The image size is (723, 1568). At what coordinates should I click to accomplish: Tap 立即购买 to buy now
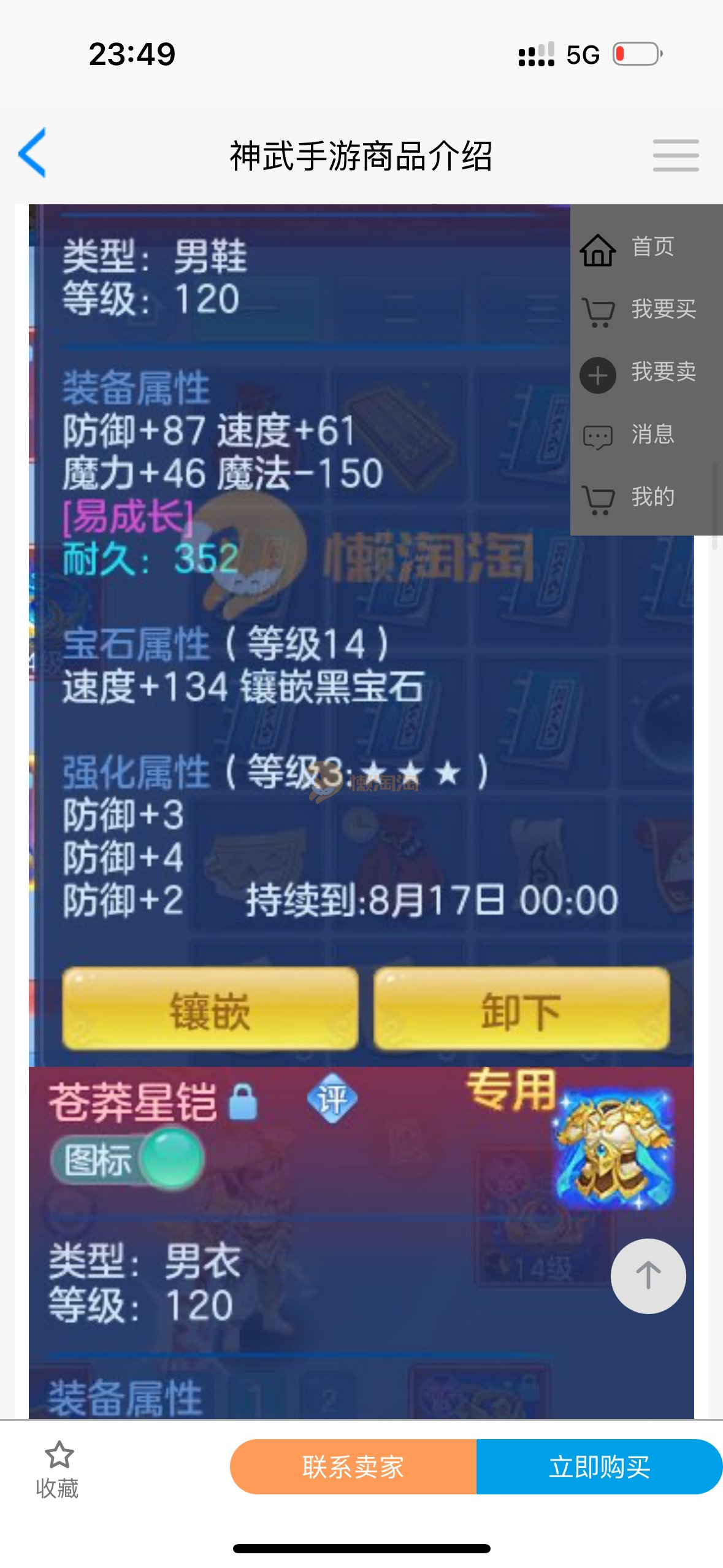[599, 1467]
